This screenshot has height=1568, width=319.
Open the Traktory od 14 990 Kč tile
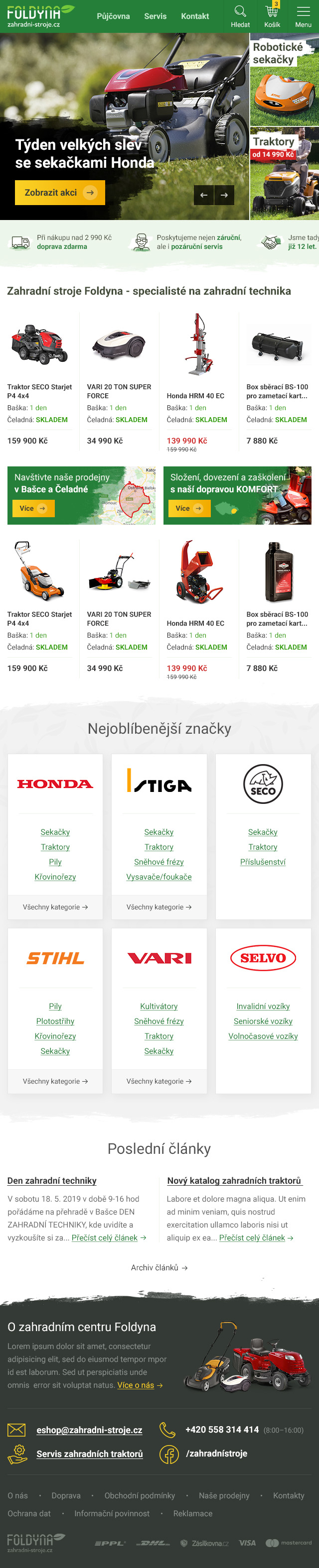(x=284, y=174)
